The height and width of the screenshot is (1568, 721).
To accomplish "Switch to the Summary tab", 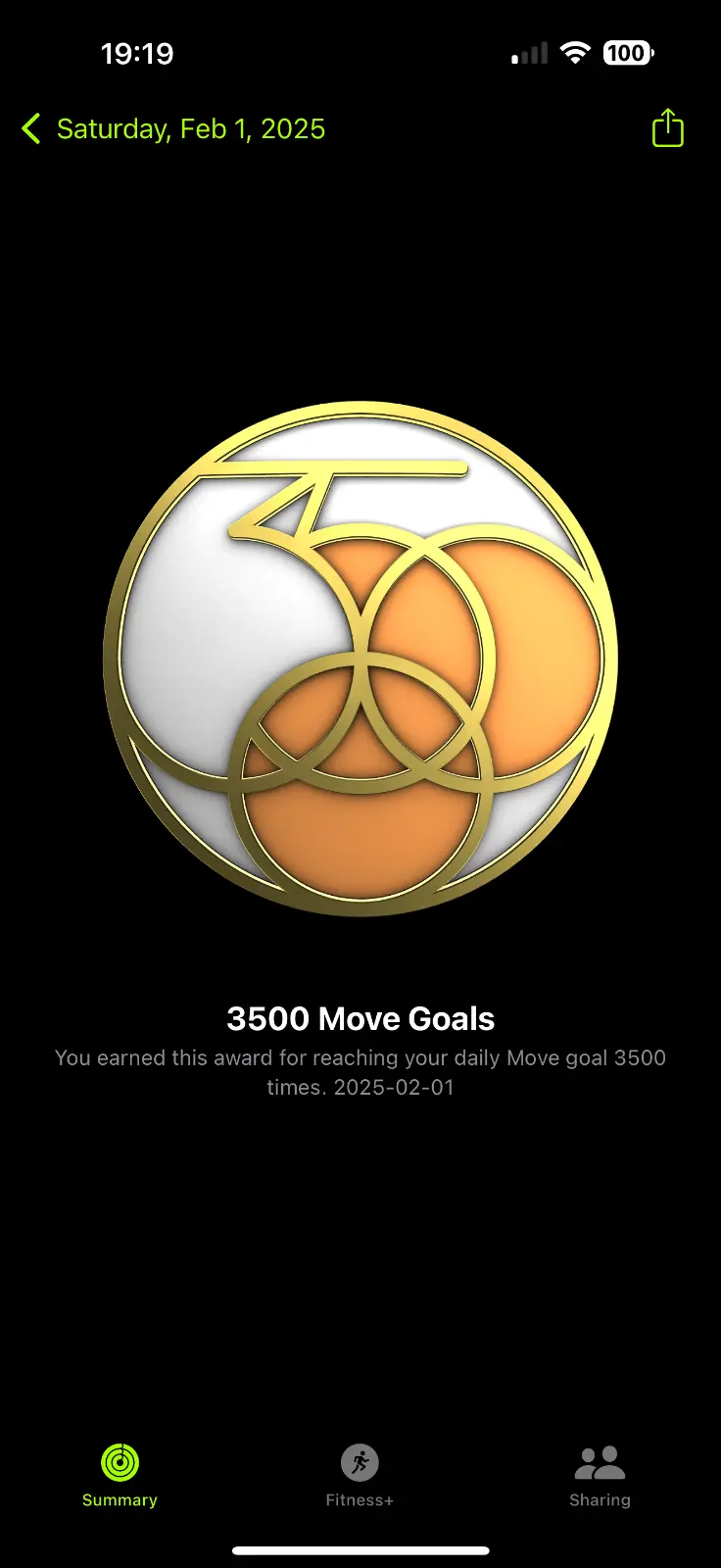I will click(x=120, y=1475).
